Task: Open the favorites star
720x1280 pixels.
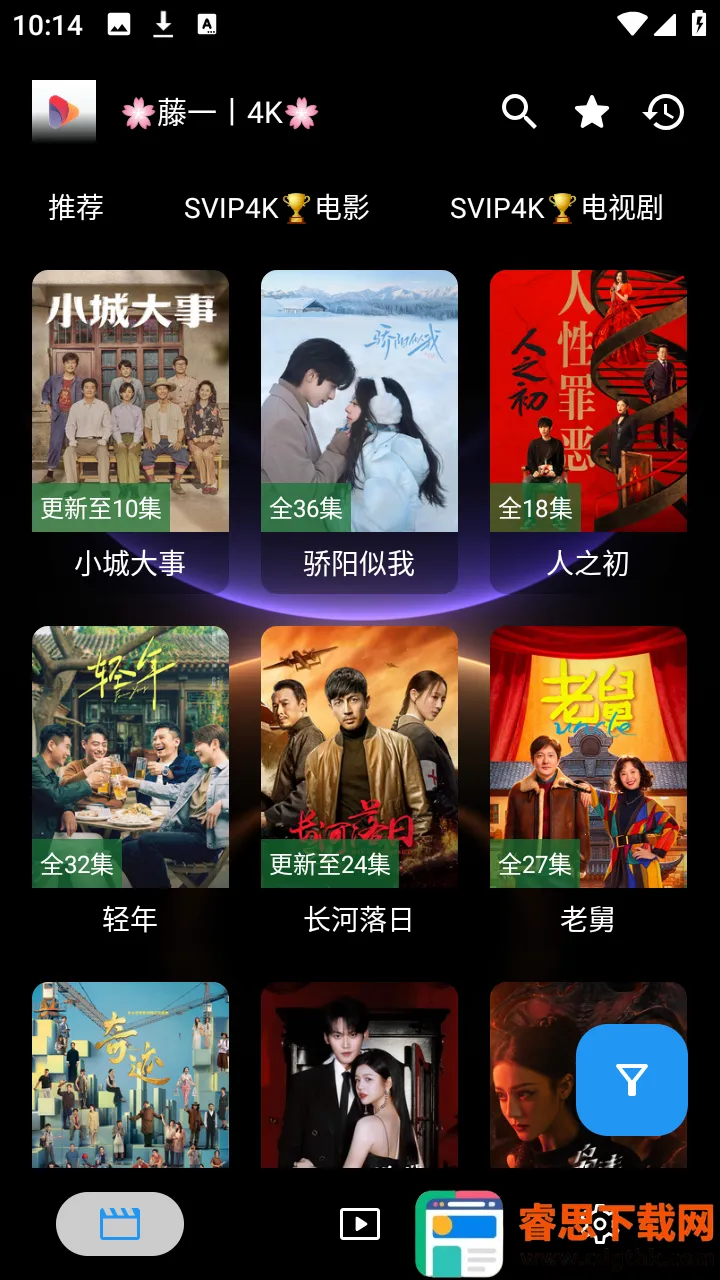Action: [592, 112]
